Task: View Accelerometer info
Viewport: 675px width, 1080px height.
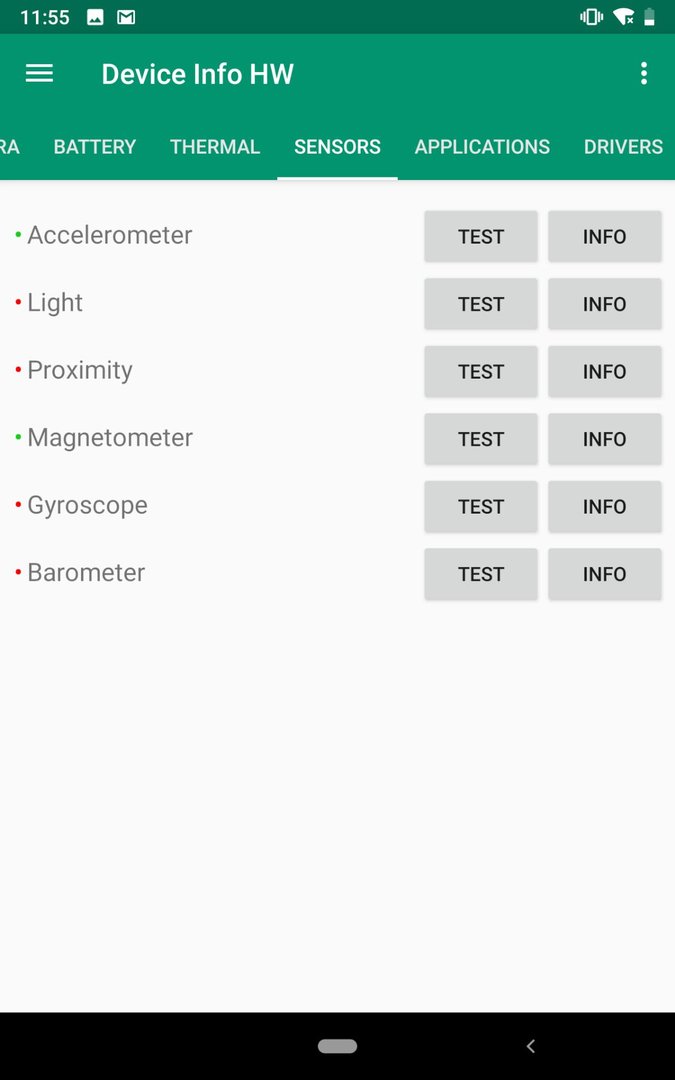Action: (x=605, y=236)
